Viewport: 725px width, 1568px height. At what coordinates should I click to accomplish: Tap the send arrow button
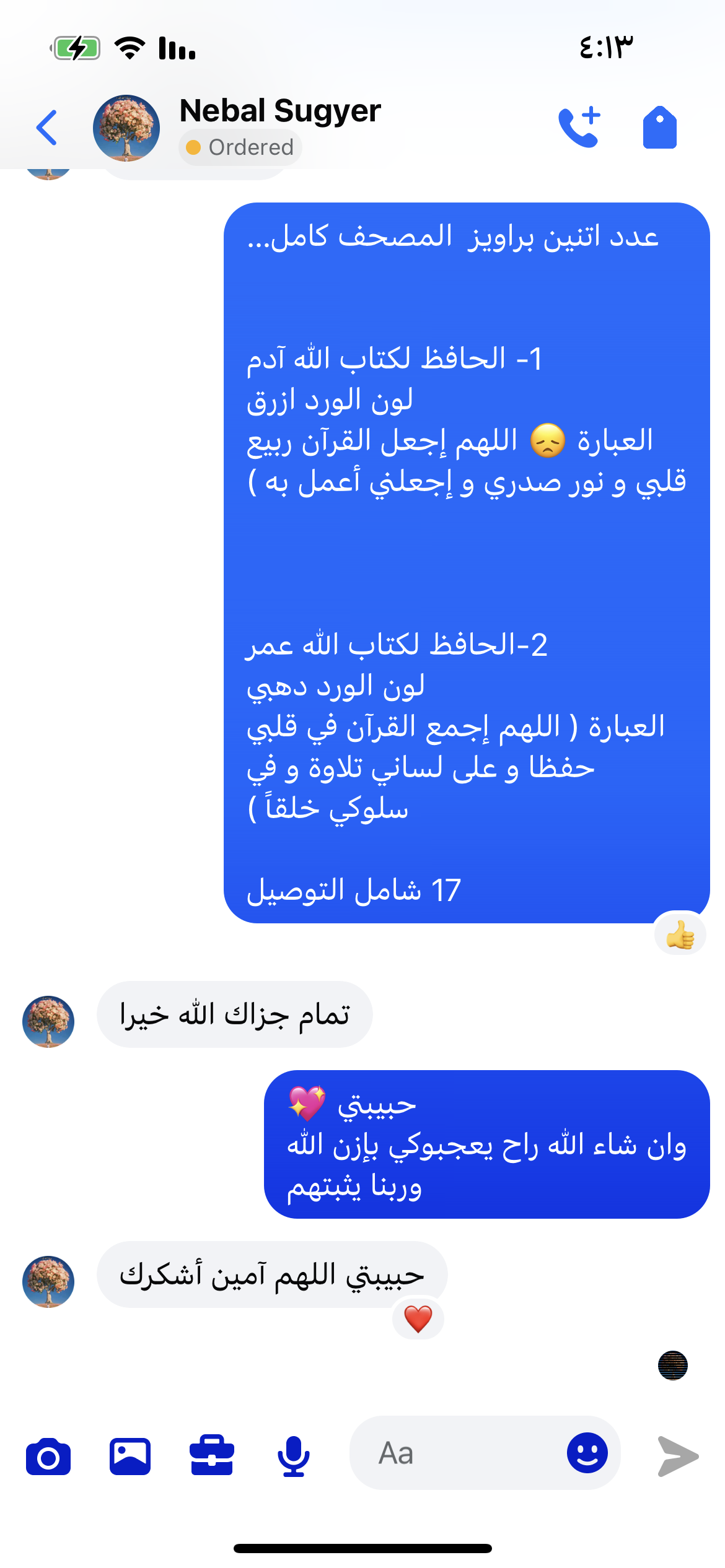tap(678, 1457)
